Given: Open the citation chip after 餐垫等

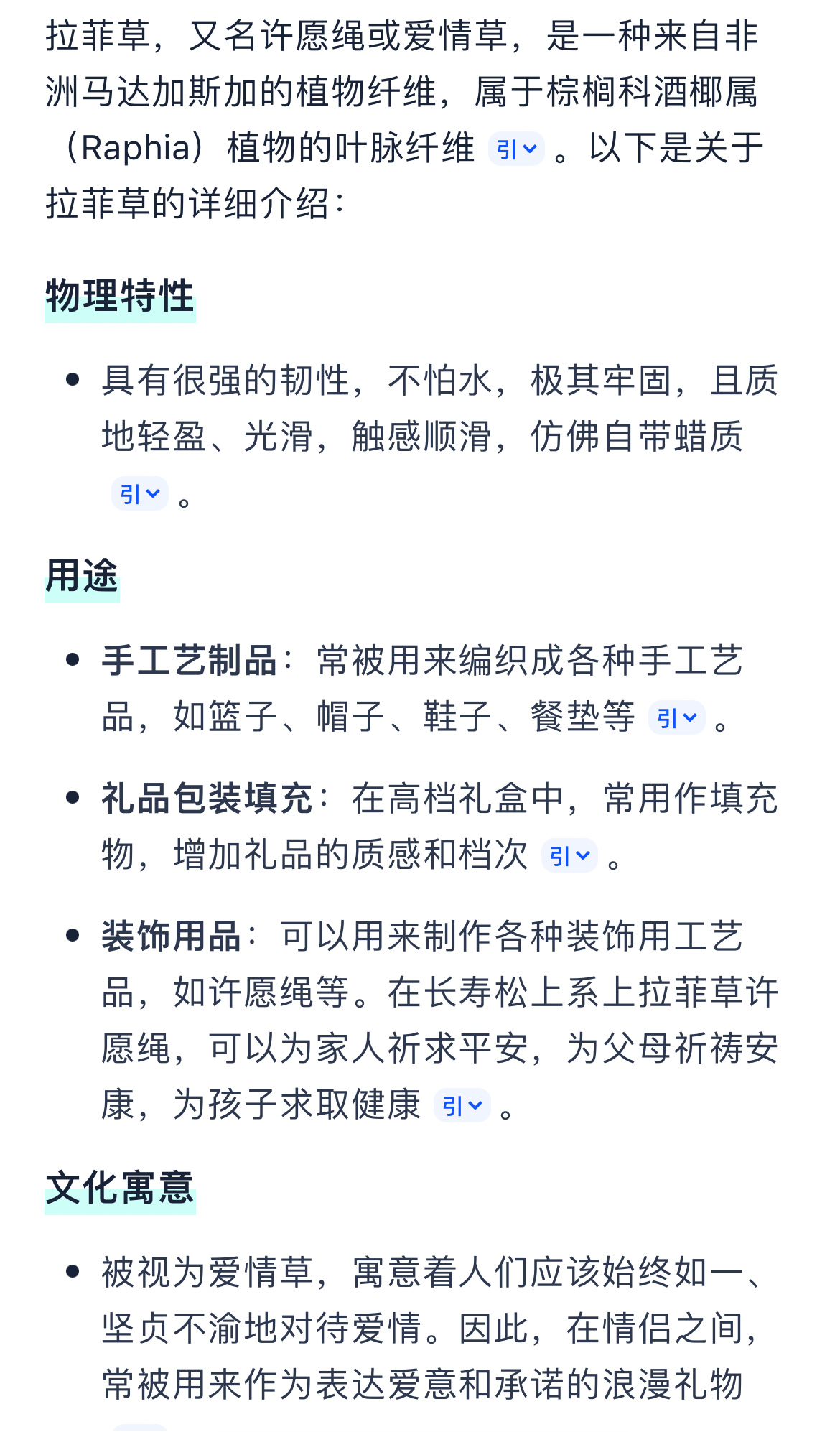Looking at the screenshot, I should point(677,717).
